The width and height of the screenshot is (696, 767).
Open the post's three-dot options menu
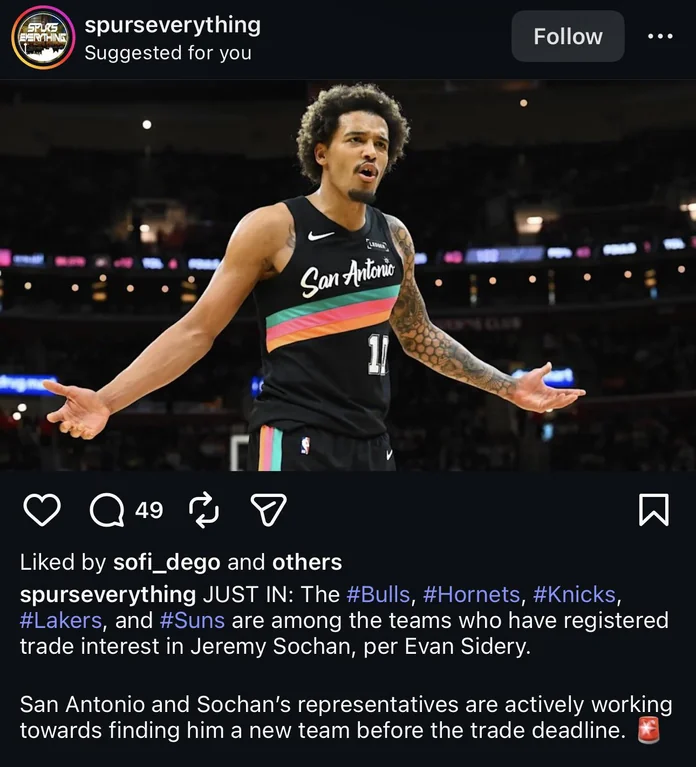tap(660, 37)
